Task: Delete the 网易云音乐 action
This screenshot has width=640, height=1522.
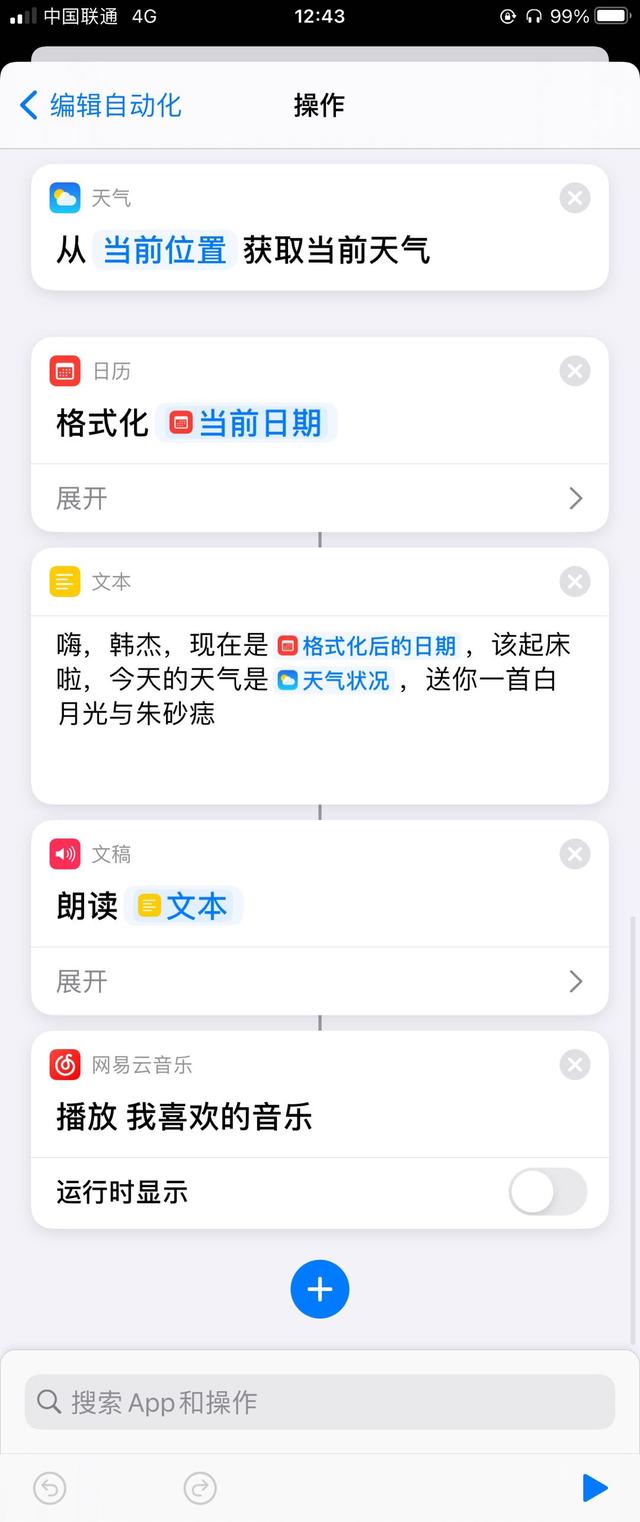Action: tap(574, 1065)
